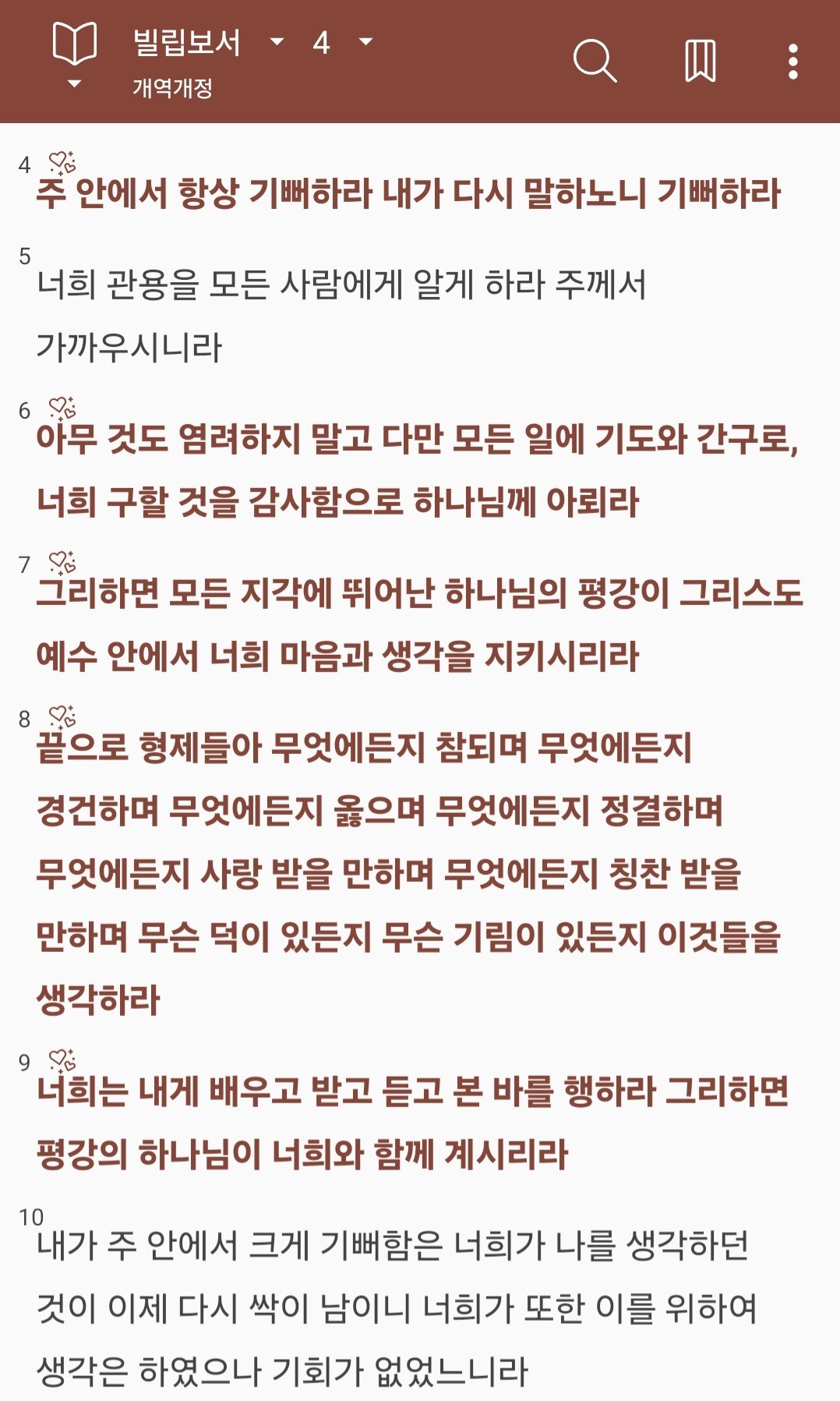Open the Bible version book icon dropdown
Screen dimensions: 840x1401
pos(74,56)
